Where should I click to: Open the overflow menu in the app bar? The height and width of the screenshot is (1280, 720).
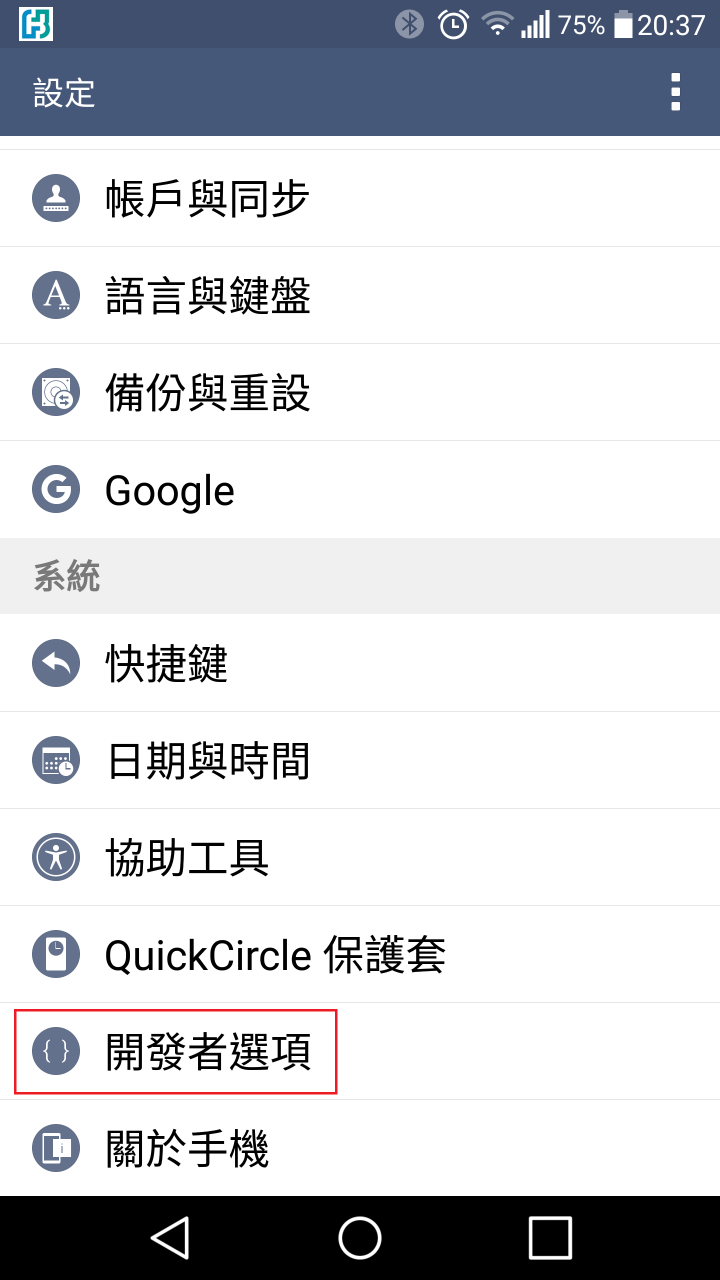(x=676, y=92)
